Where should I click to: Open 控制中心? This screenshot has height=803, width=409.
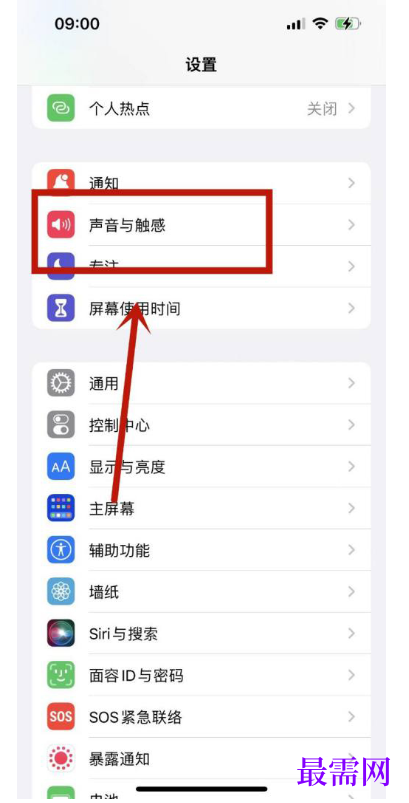(x=201, y=425)
